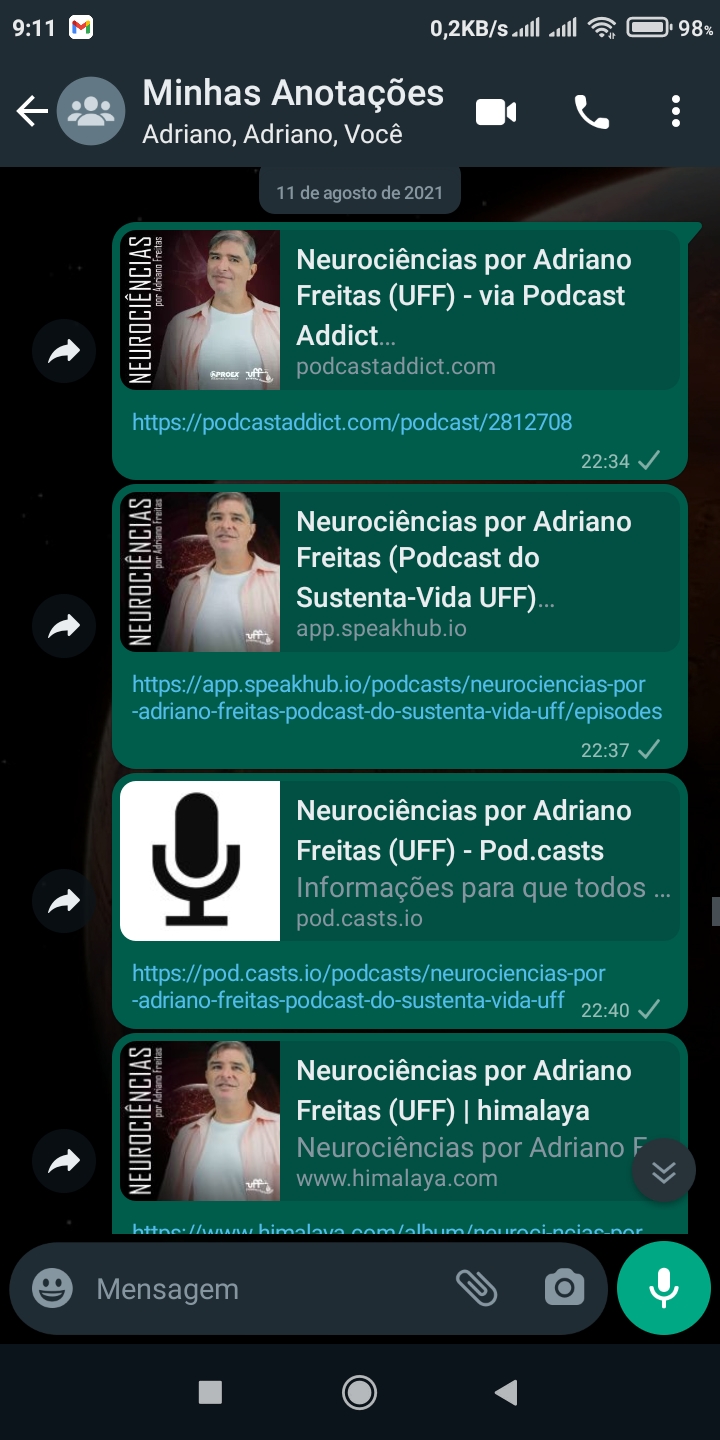Viewport: 720px width, 1440px height.
Task: Open Minhas Anotações group info
Action: (292, 111)
